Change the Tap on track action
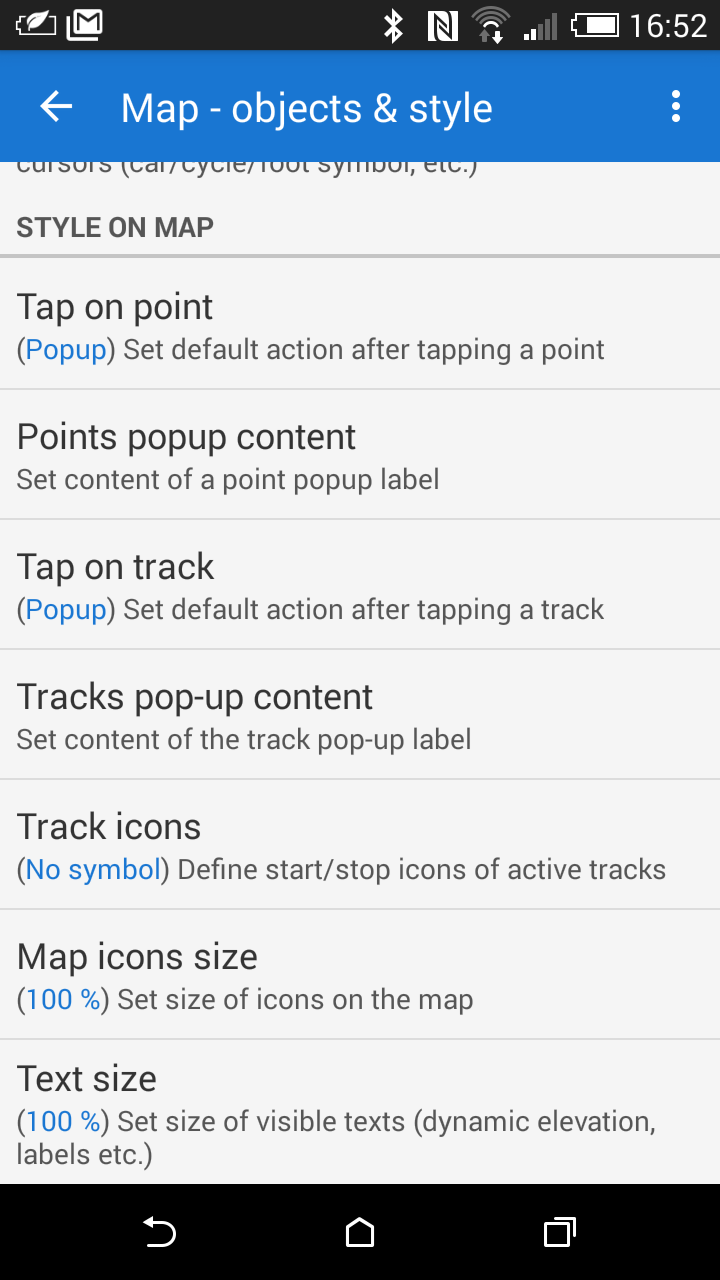The height and width of the screenshot is (1280, 720). (360, 586)
